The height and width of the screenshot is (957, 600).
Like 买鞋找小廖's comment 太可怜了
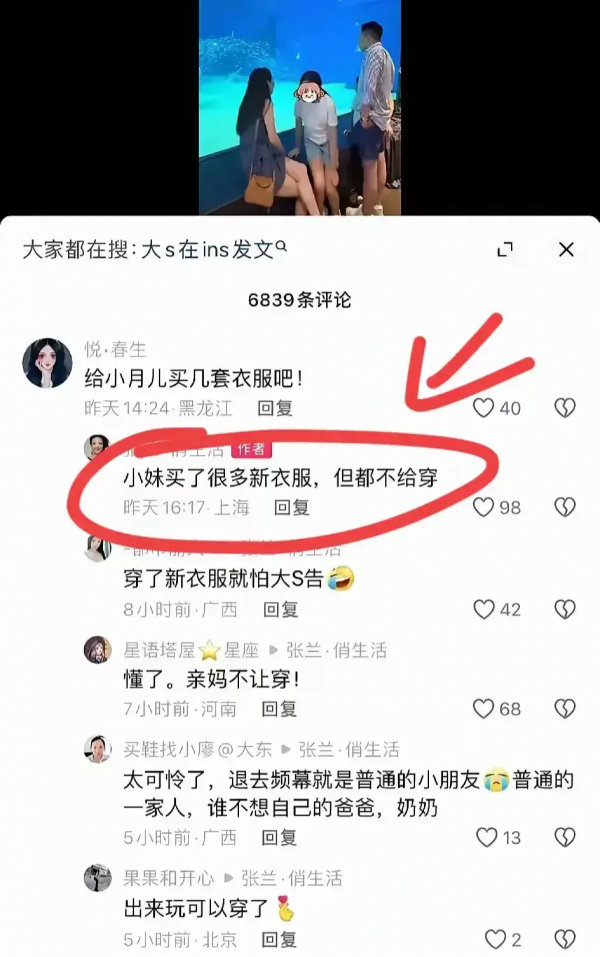click(x=487, y=837)
